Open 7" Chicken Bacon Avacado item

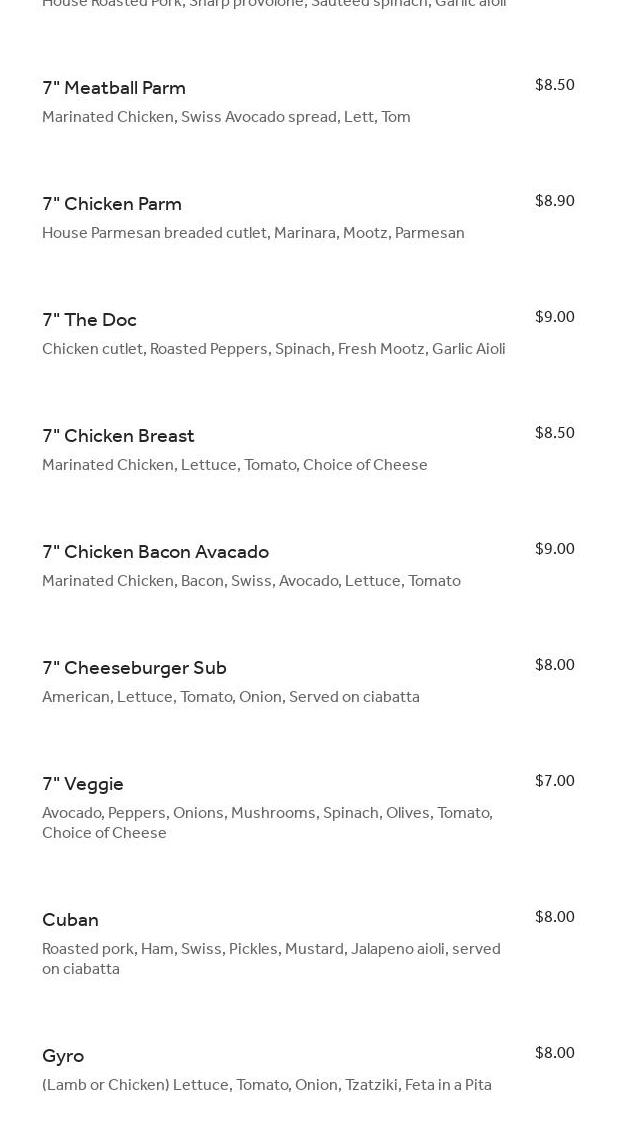tap(308, 566)
